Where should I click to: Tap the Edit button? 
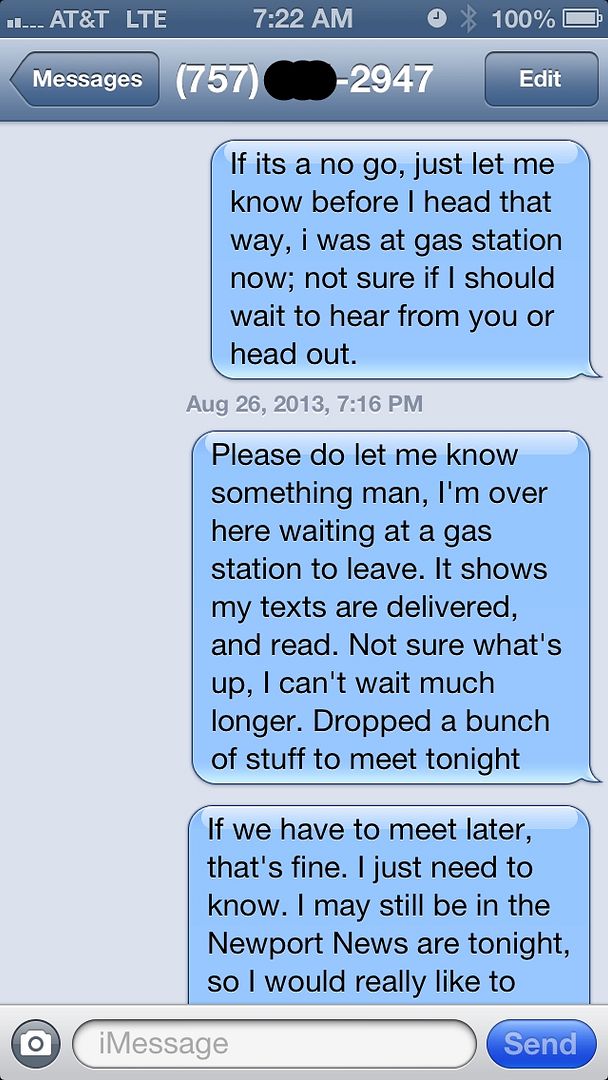tap(540, 80)
